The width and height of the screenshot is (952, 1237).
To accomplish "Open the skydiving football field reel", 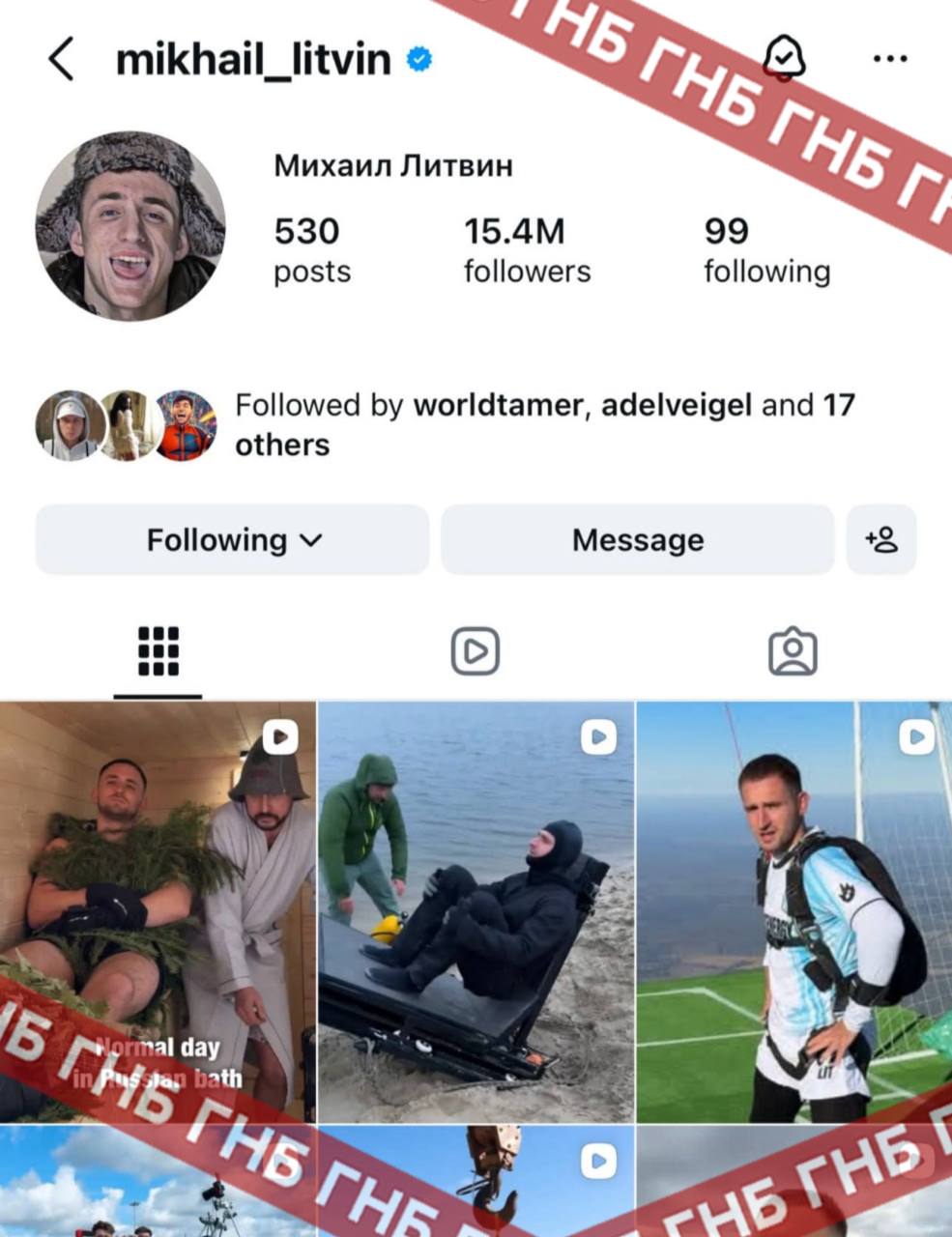I will tap(793, 911).
